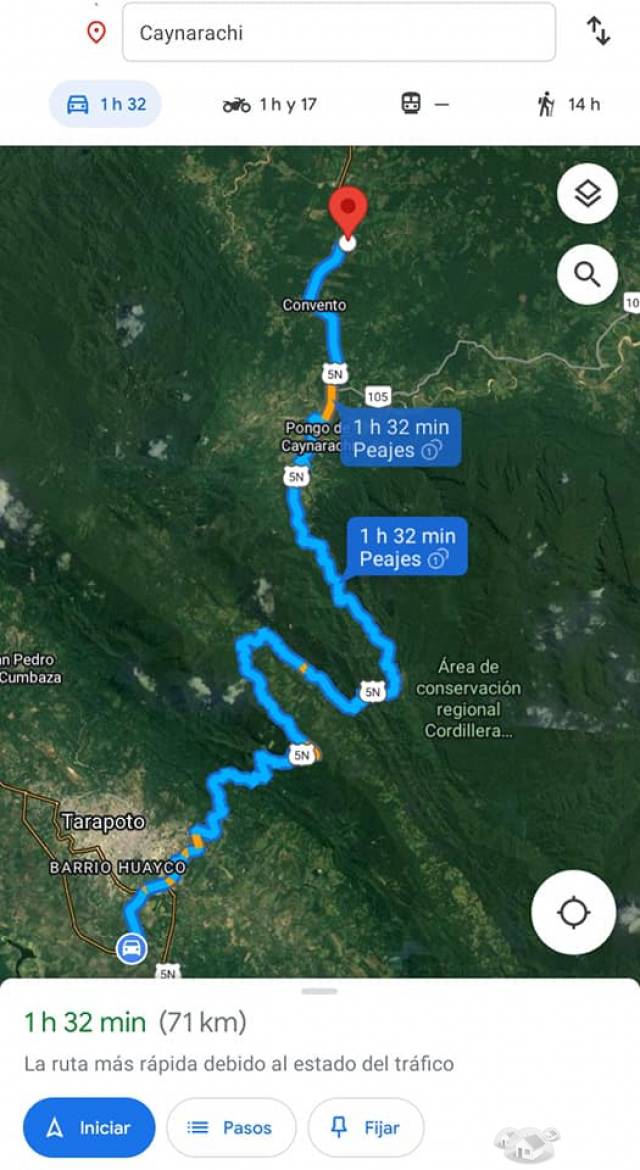640x1170 pixels.
Task: Start navigation with Iniciar
Action: (x=90, y=1127)
